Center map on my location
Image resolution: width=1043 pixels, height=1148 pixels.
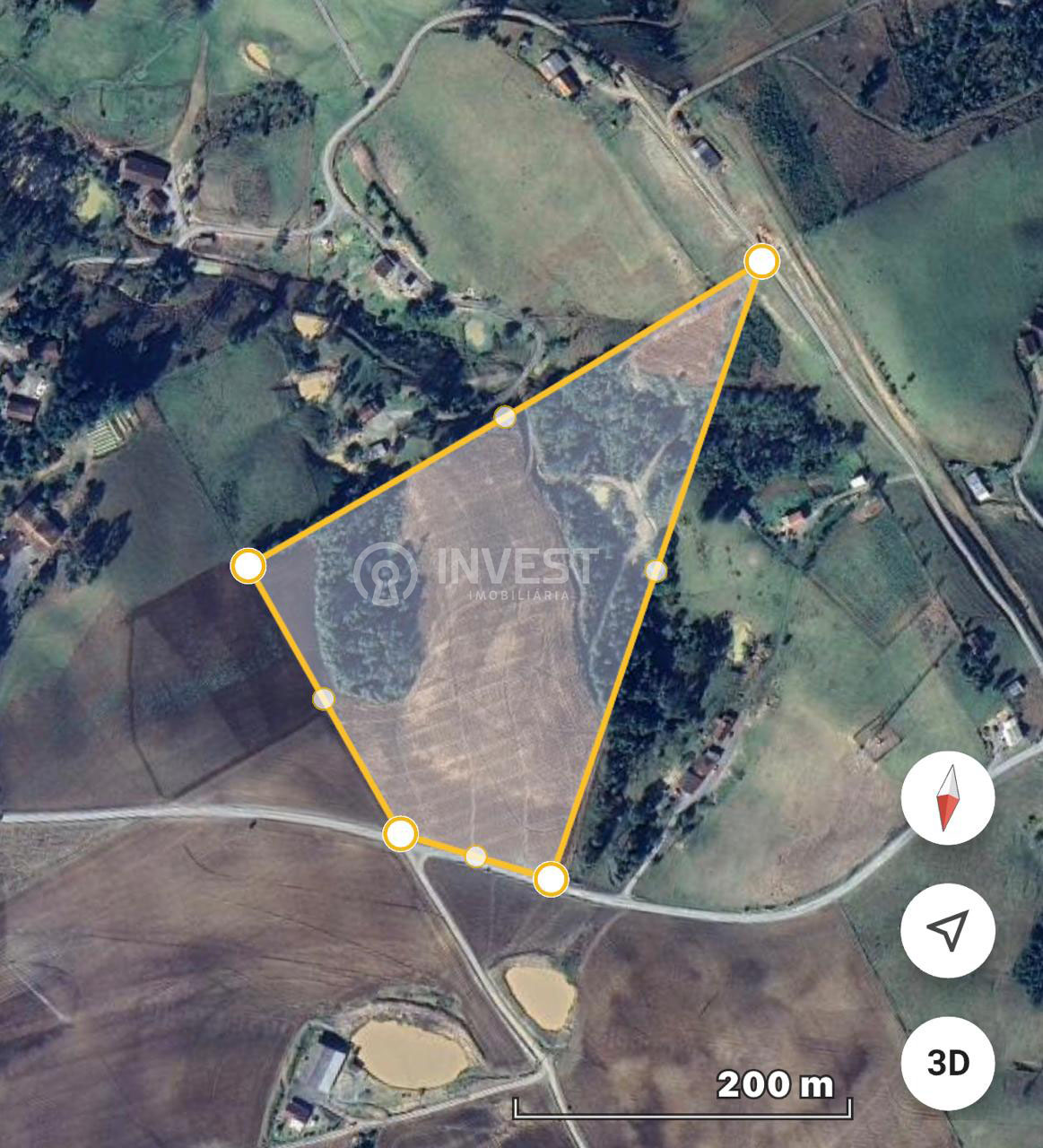[x=948, y=930]
